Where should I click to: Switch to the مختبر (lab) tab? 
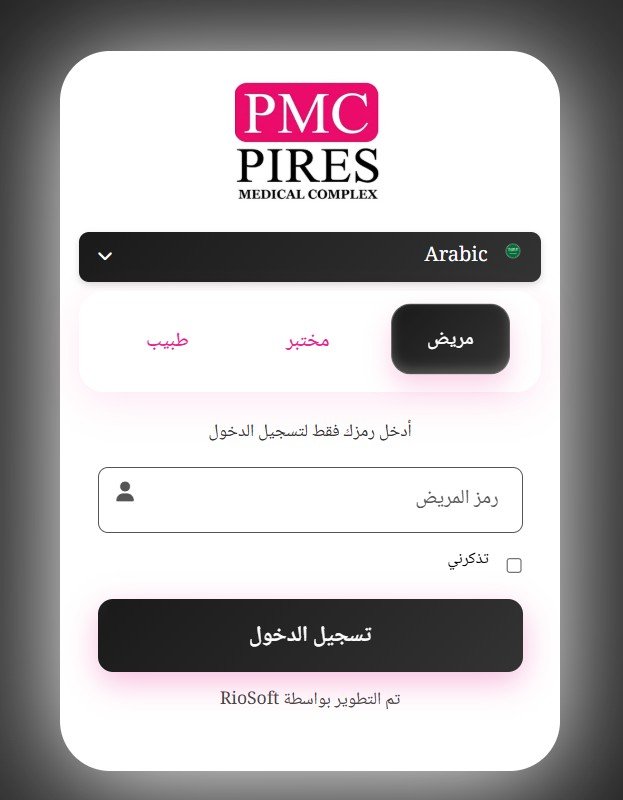(309, 341)
